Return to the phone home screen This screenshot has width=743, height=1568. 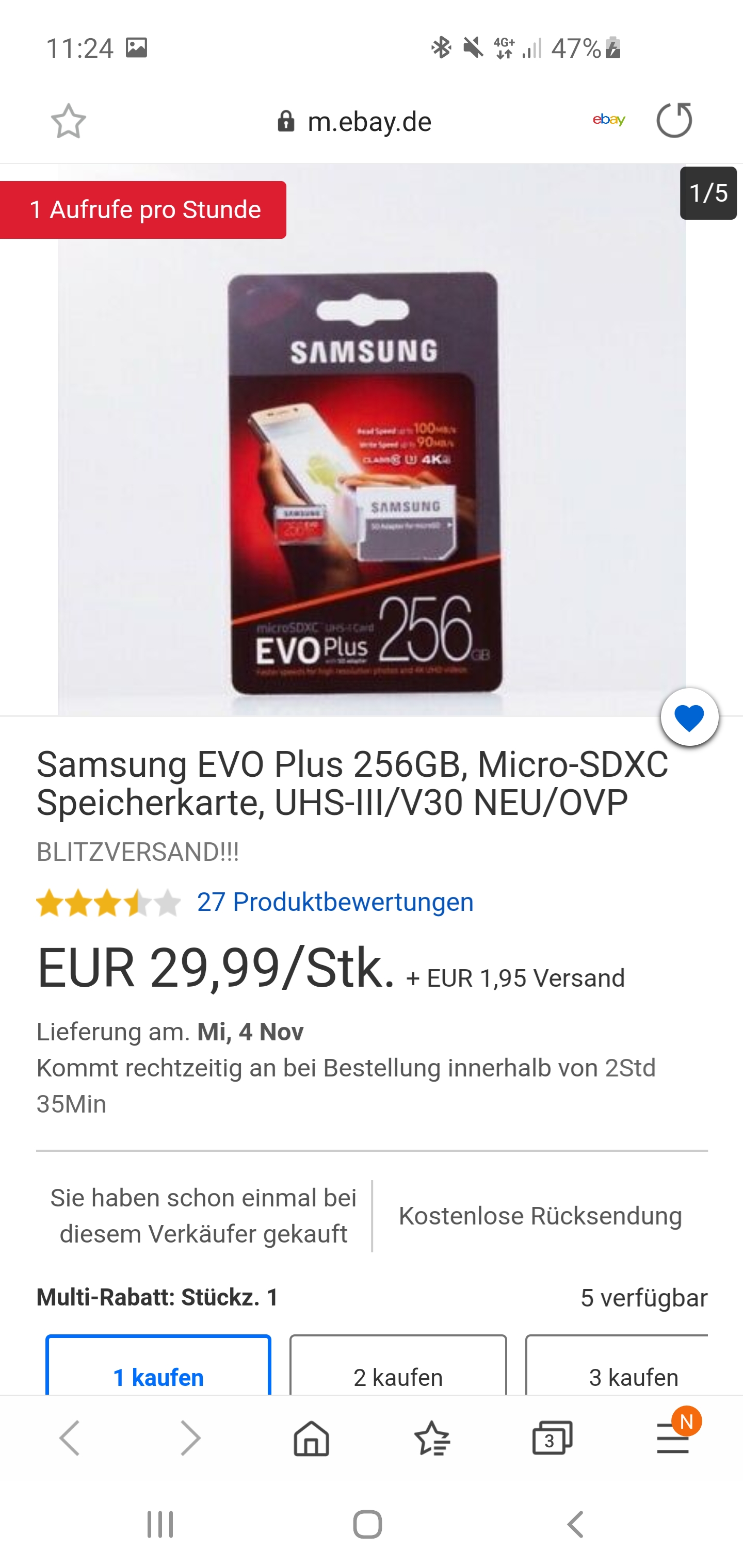point(368,1525)
